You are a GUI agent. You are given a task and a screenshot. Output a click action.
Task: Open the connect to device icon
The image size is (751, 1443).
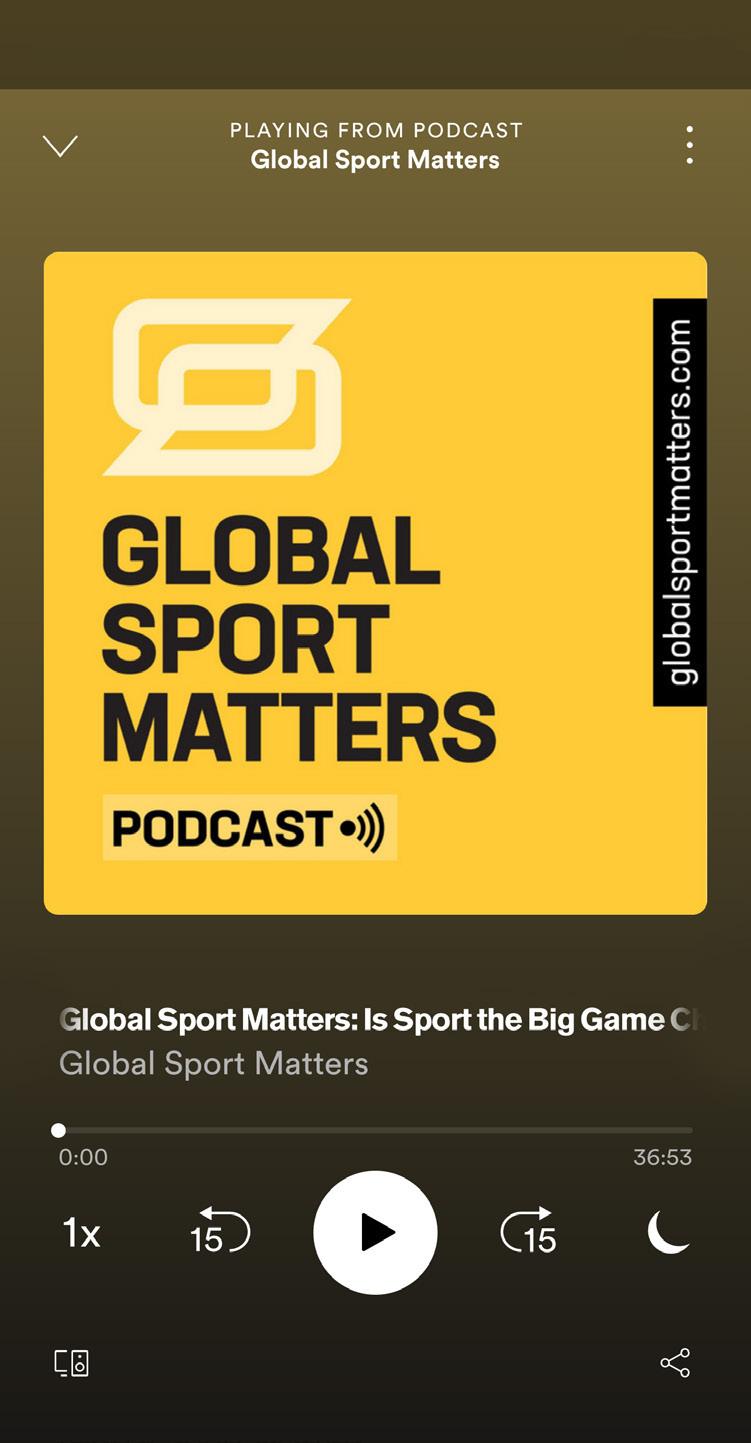[x=71, y=1363]
